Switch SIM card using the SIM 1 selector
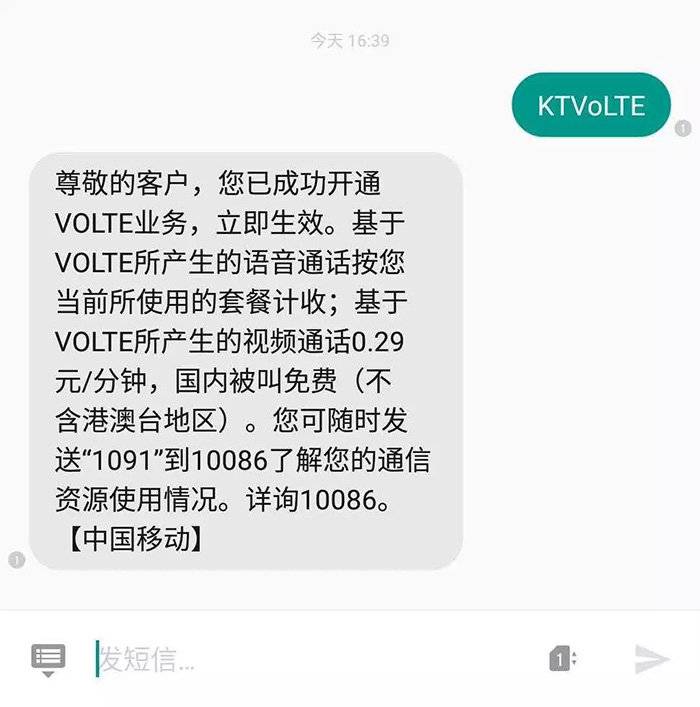The image size is (700, 707). click(x=562, y=659)
